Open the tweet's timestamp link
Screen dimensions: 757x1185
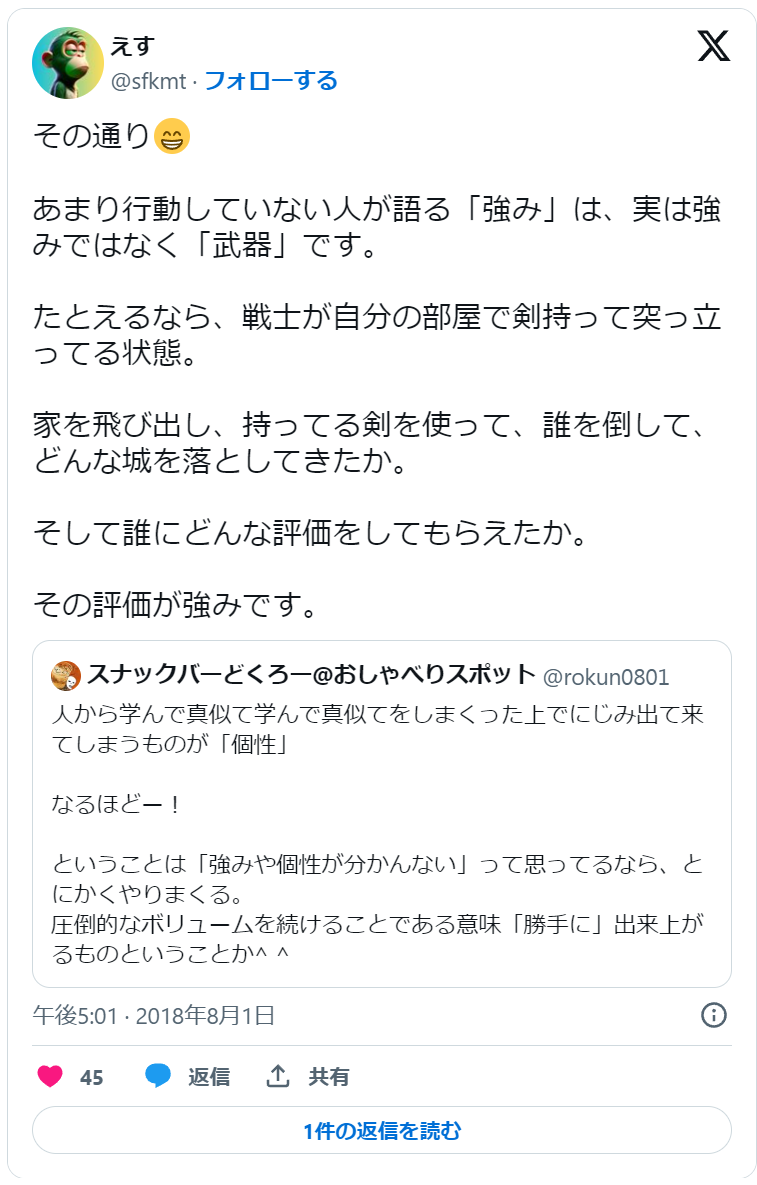click(x=153, y=1016)
